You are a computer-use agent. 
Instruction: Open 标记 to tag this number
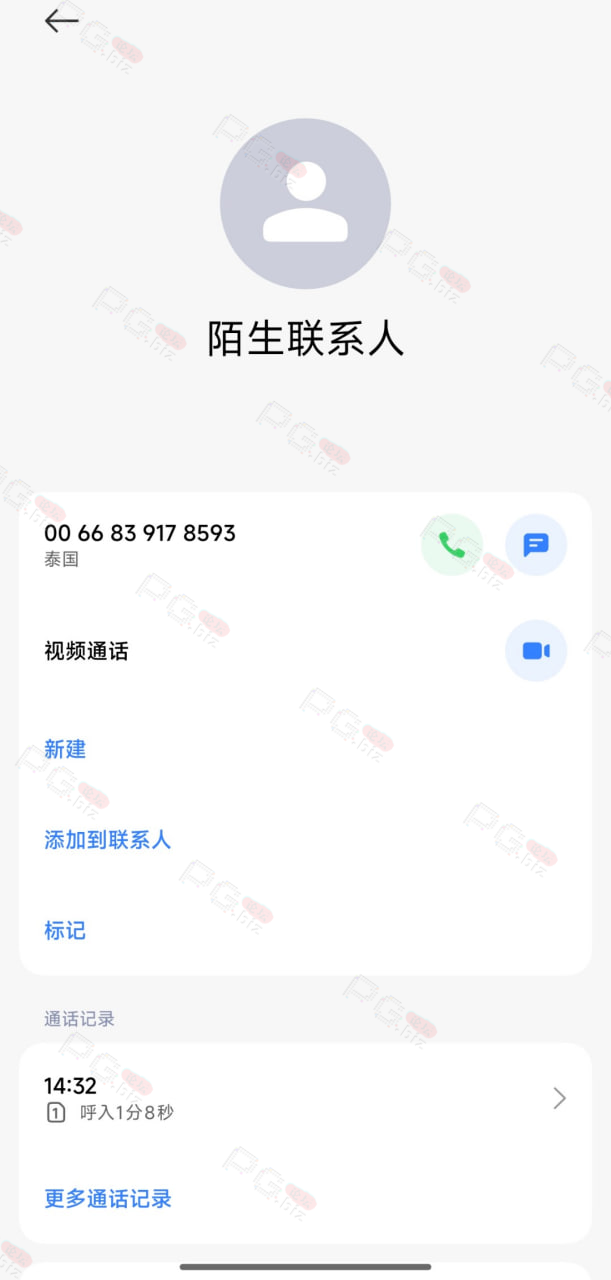coord(65,930)
